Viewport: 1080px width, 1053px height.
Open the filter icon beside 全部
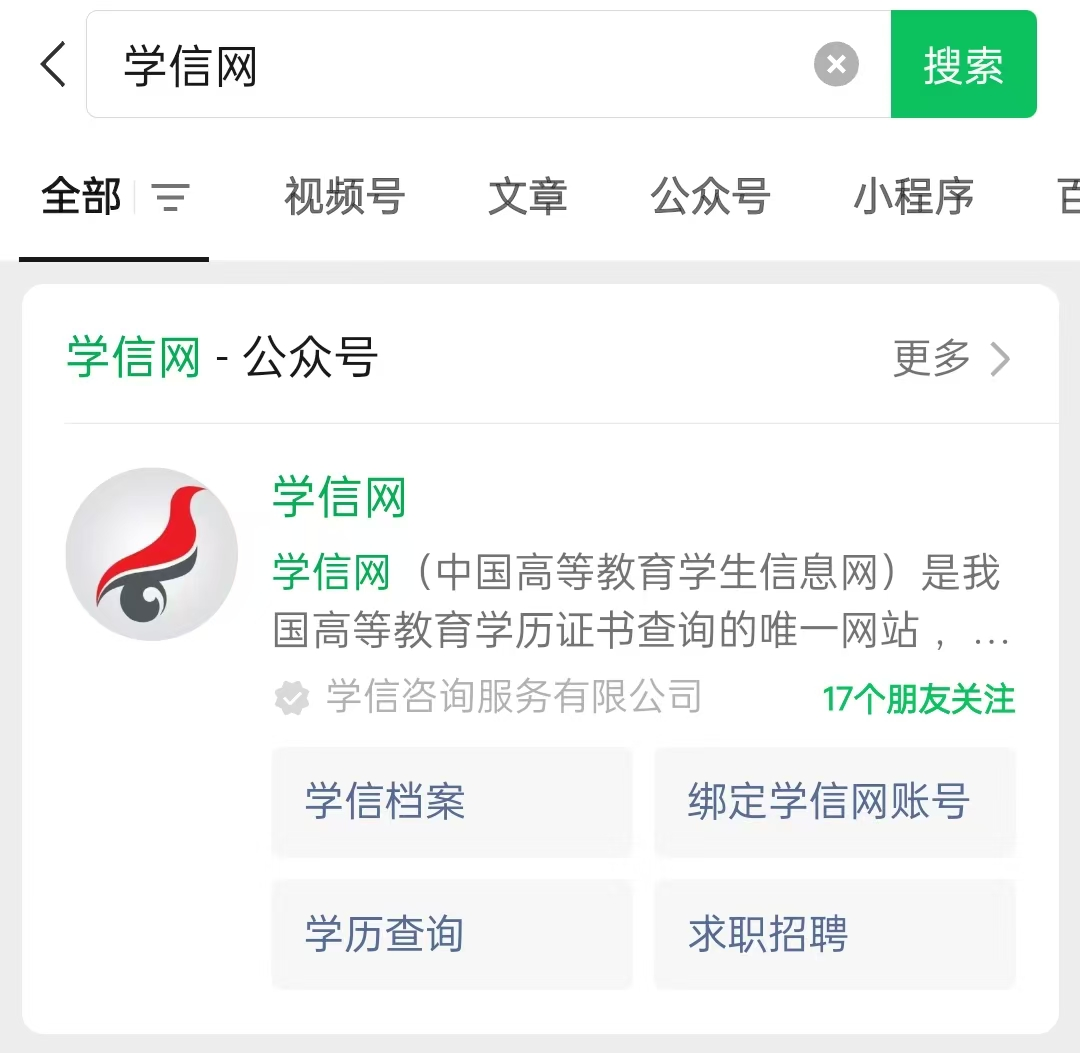[x=170, y=197]
